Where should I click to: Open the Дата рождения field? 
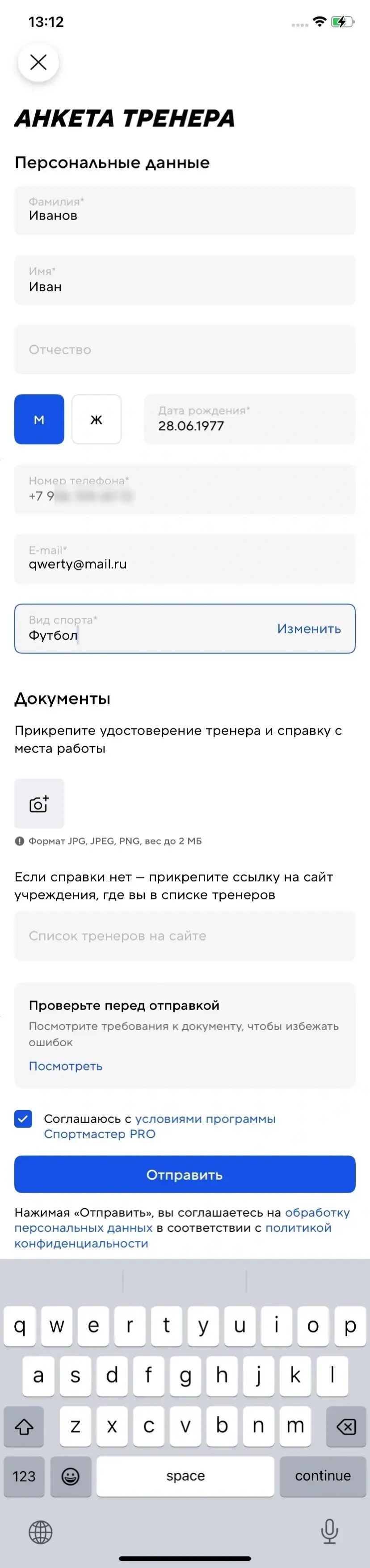(249, 420)
